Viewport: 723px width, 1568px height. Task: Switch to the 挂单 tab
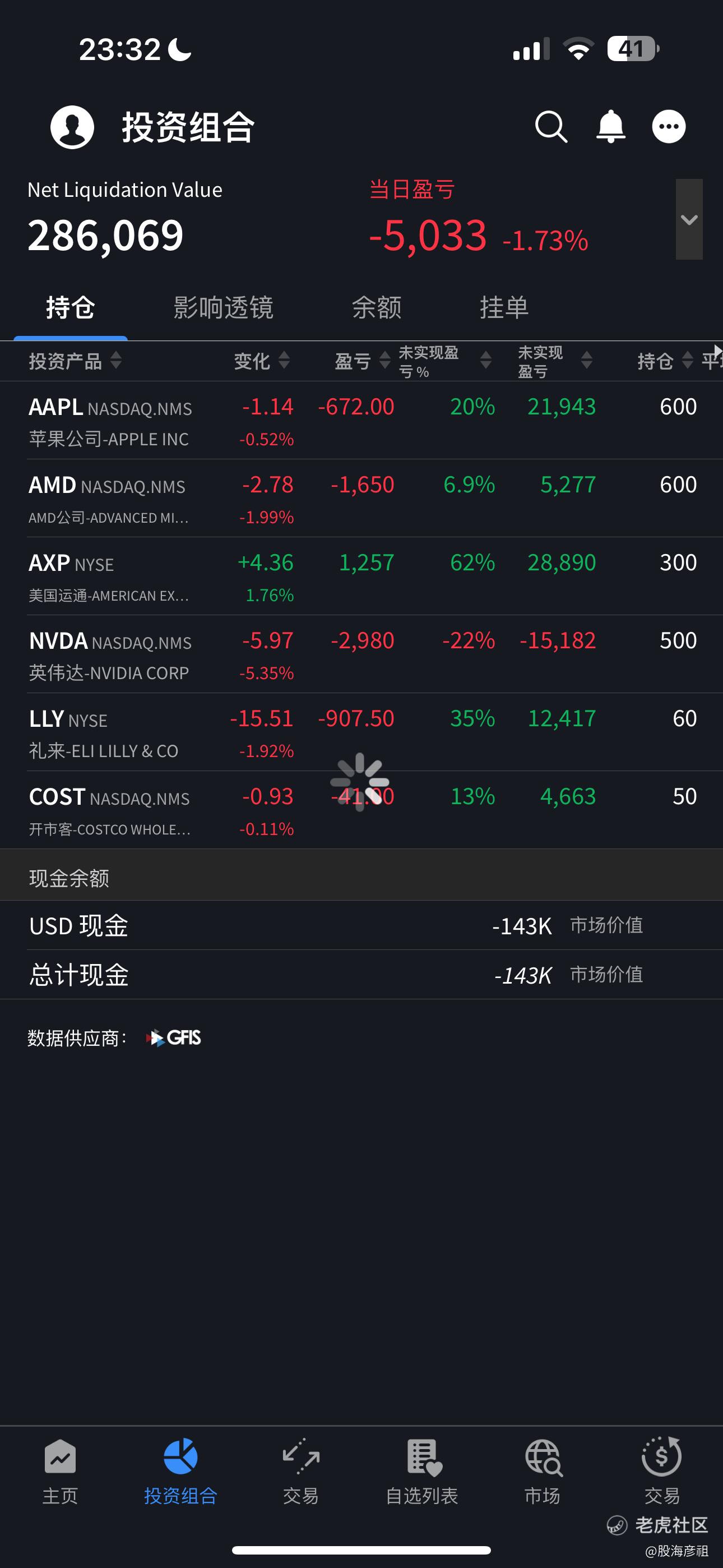(504, 307)
